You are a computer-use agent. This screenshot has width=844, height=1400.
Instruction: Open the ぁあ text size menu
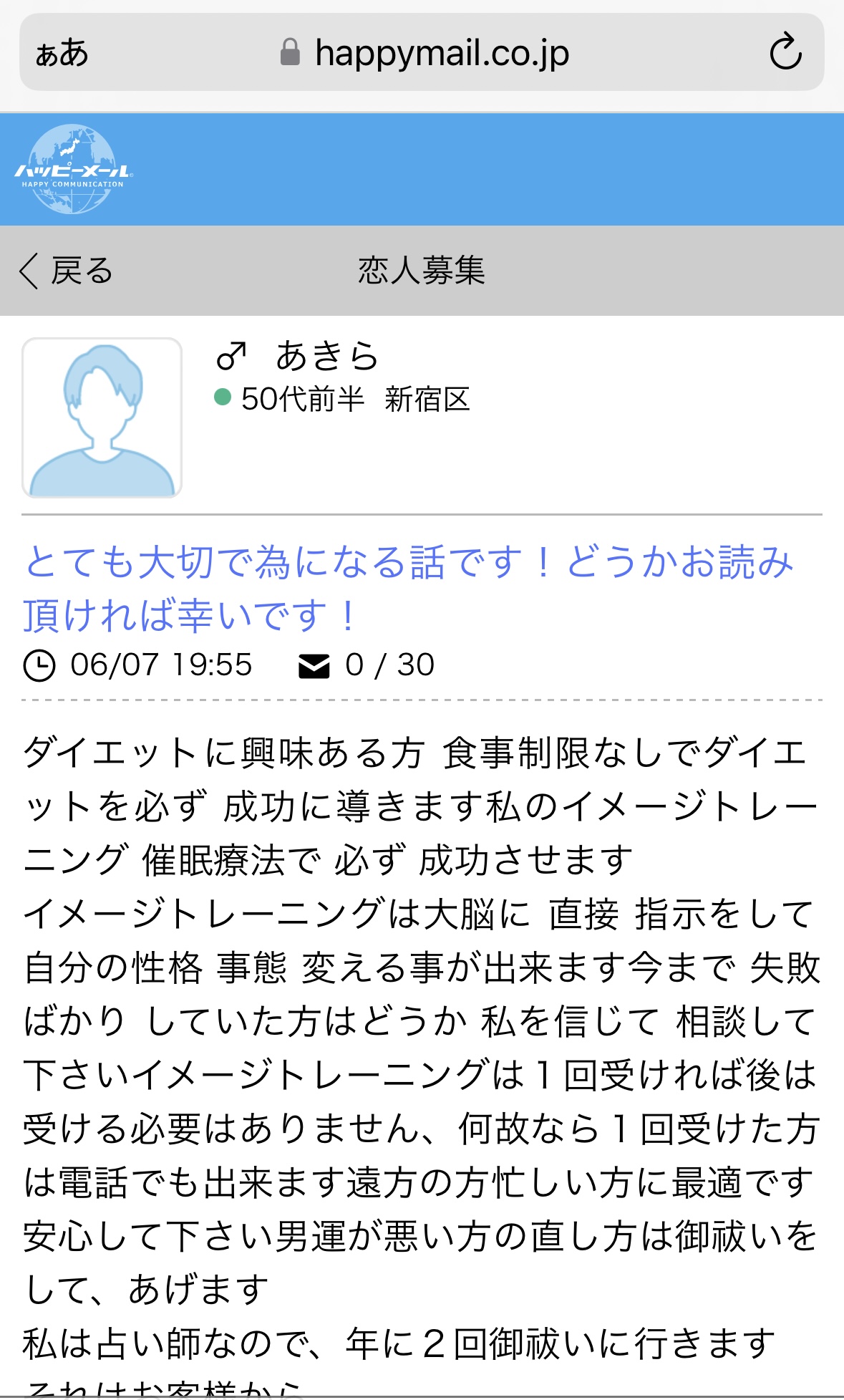pyautogui.click(x=62, y=53)
